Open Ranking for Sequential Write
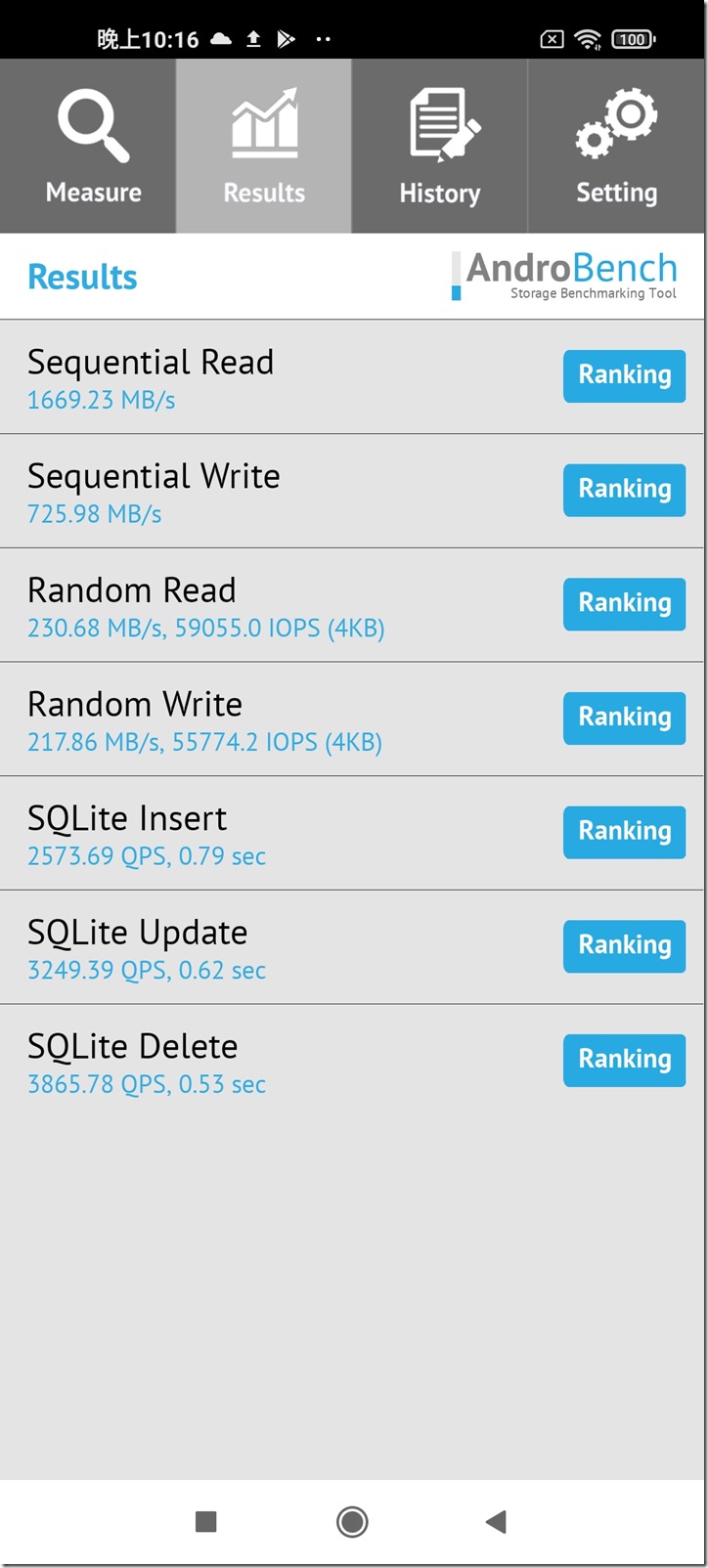The image size is (708, 1568). click(x=624, y=490)
